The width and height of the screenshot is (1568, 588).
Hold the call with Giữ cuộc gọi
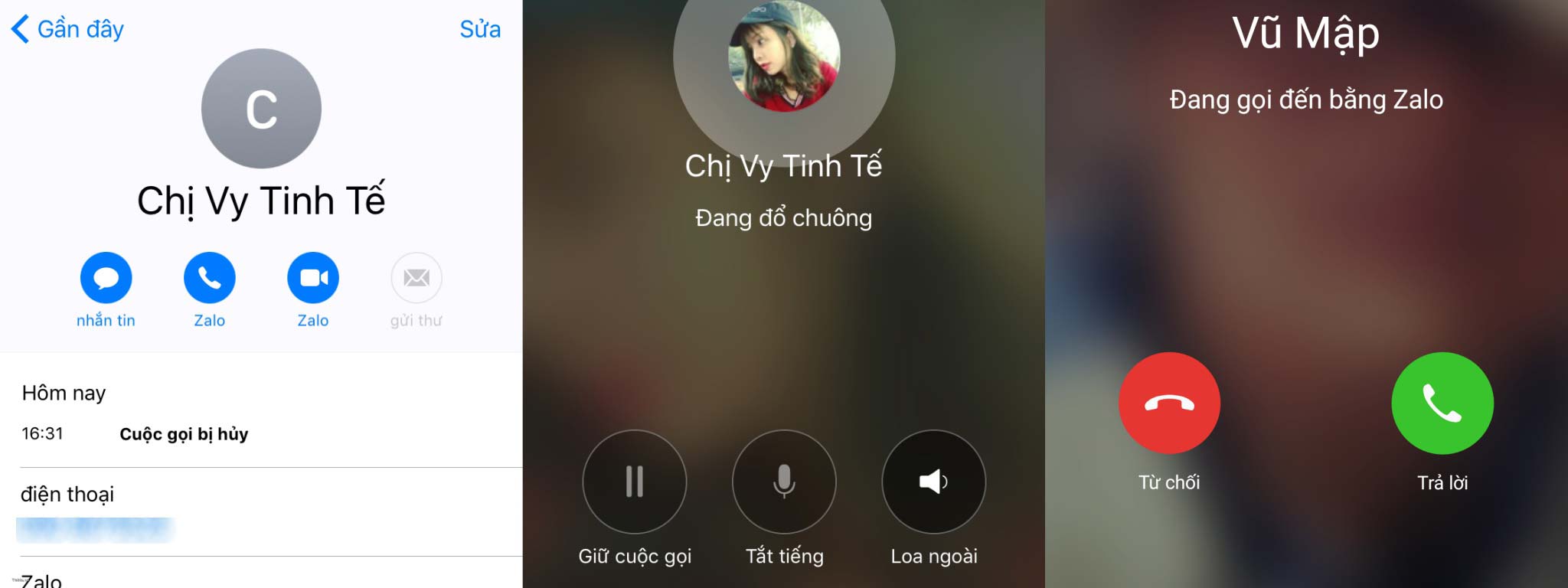tap(634, 482)
